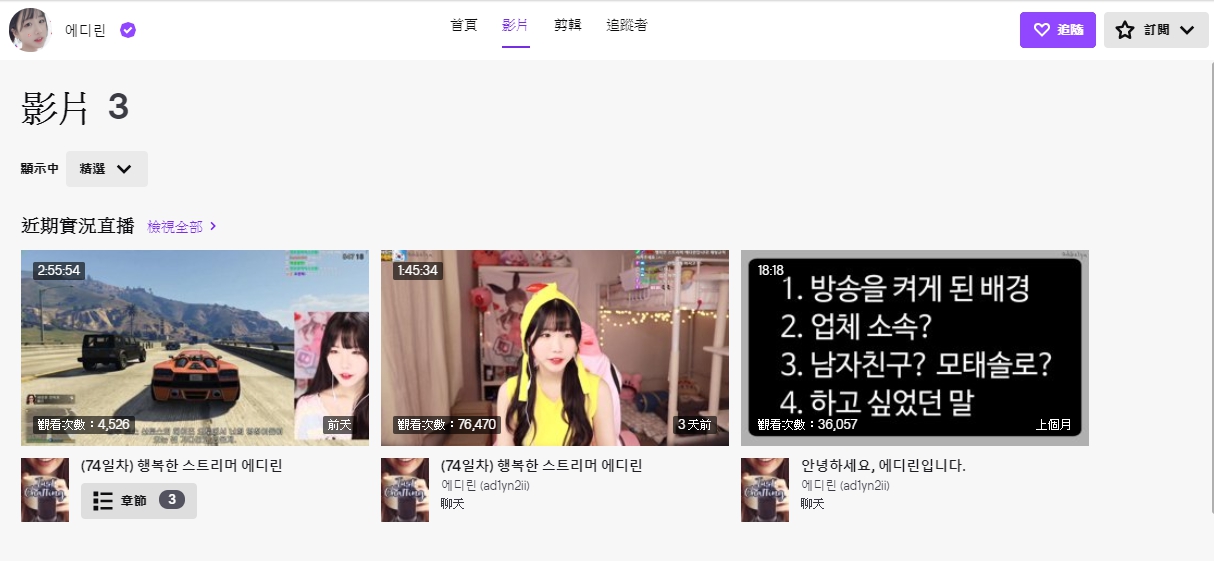The width and height of the screenshot is (1214, 561).
Task: Play the 18:18 video thumbnail
Action: 914,347
